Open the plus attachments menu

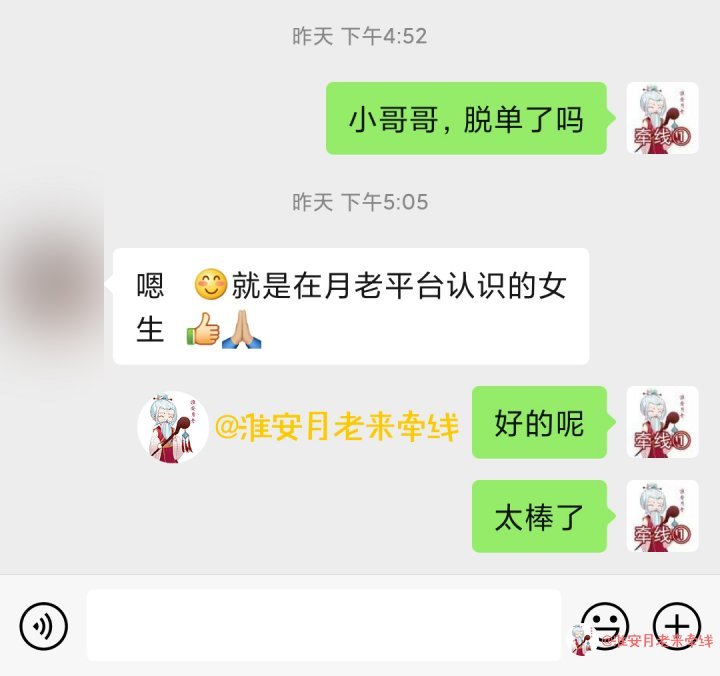[x=677, y=625]
